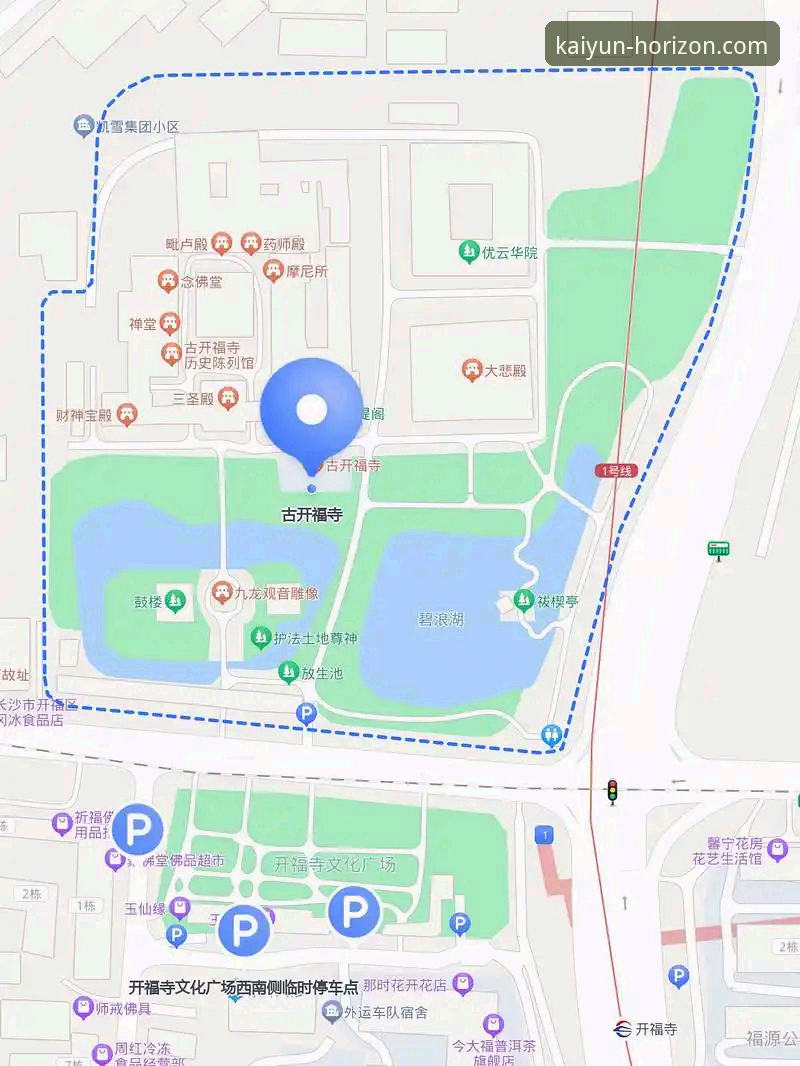
Task: Select the parking icon near 放生池
Action: (x=306, y=713)
